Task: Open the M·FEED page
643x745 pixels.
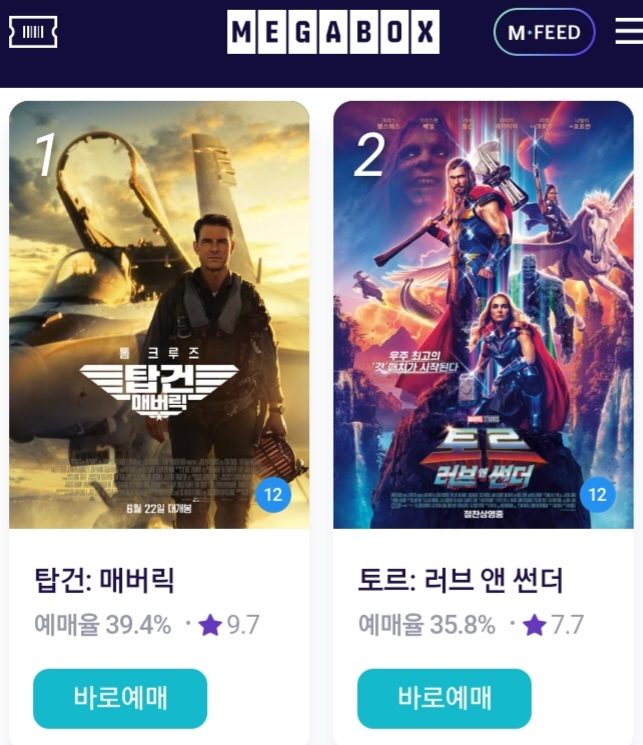Action: click(544, 32)
